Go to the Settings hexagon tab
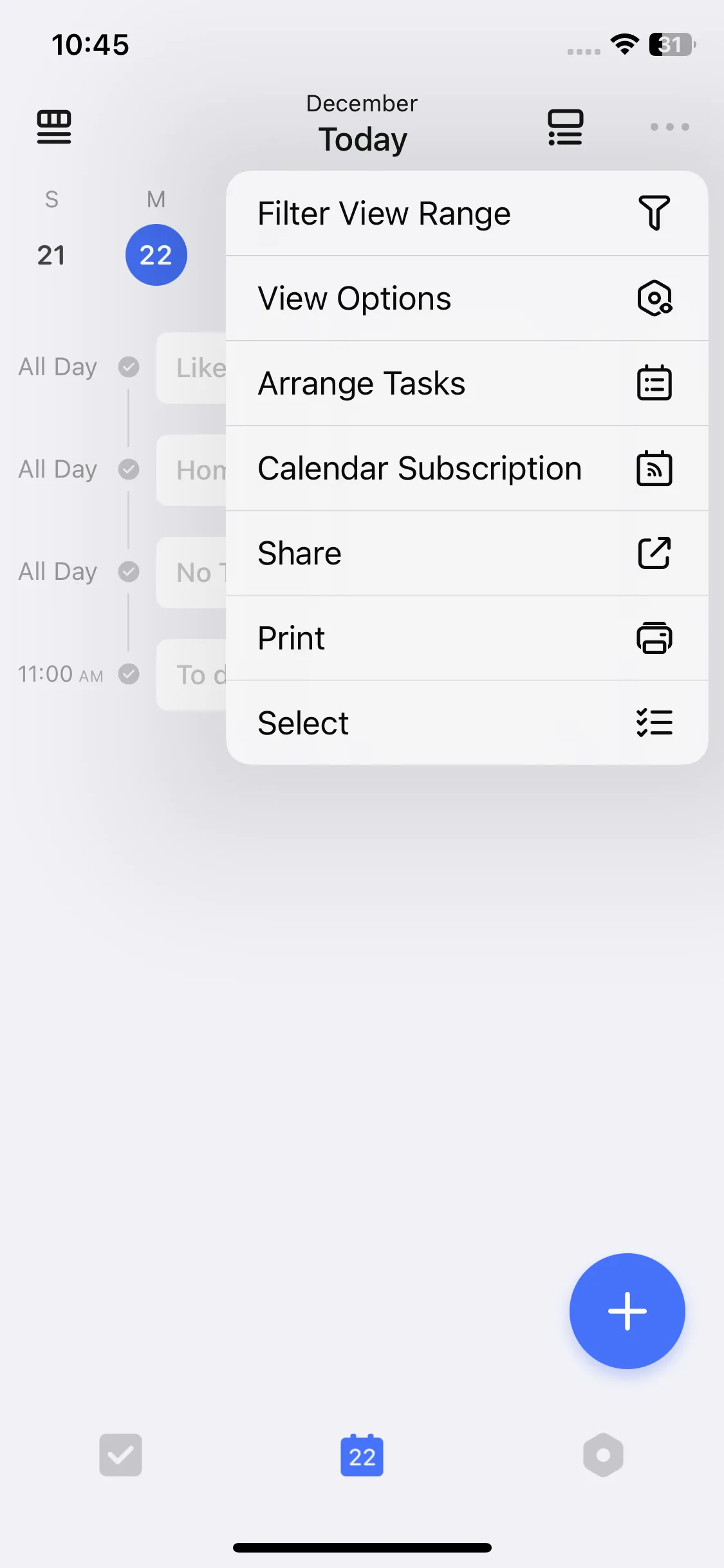Viewport: 724px width, 1568px height. (x=603, y=1455)
